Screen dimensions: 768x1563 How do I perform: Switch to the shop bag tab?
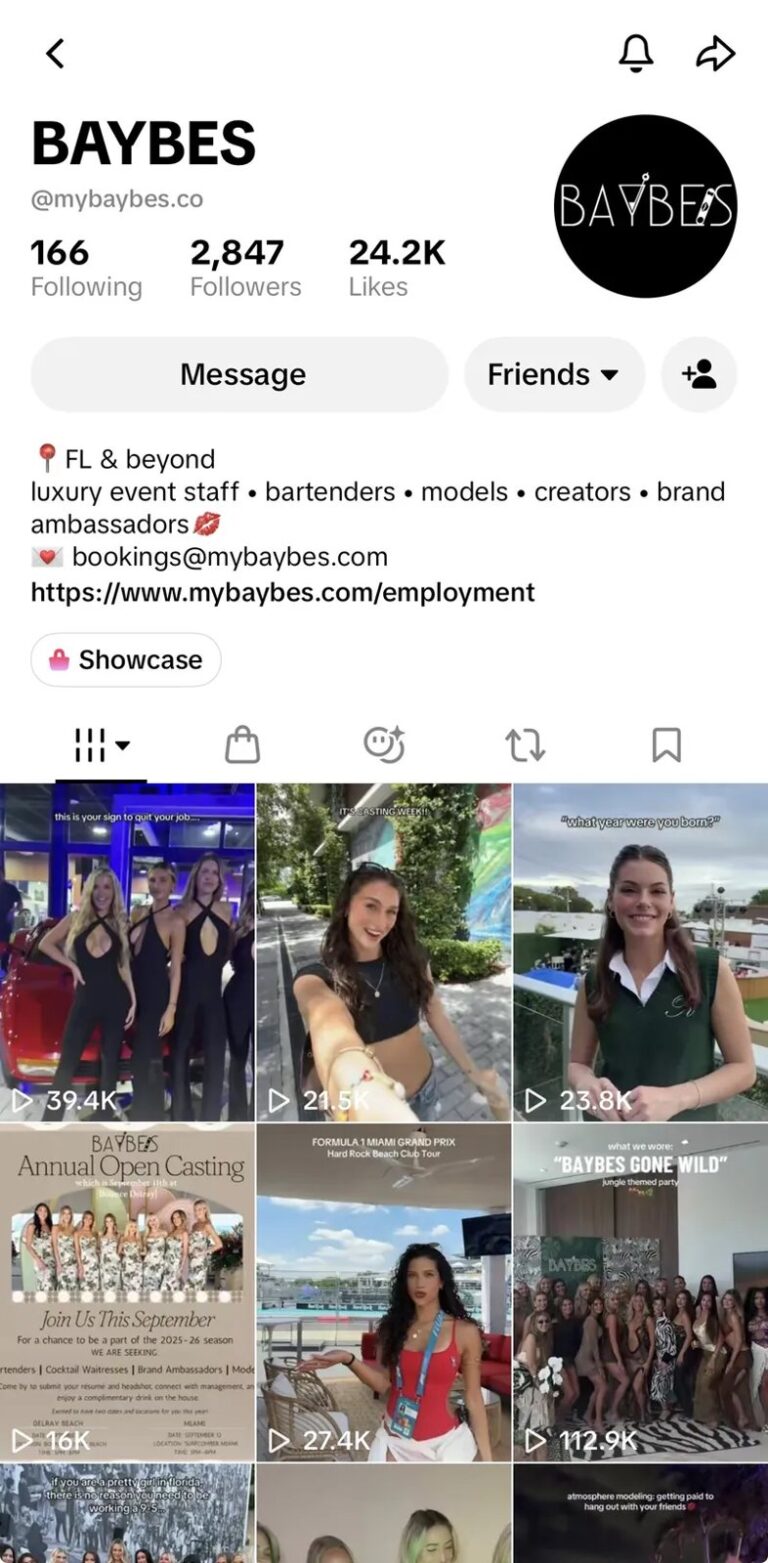coord(242,745)
